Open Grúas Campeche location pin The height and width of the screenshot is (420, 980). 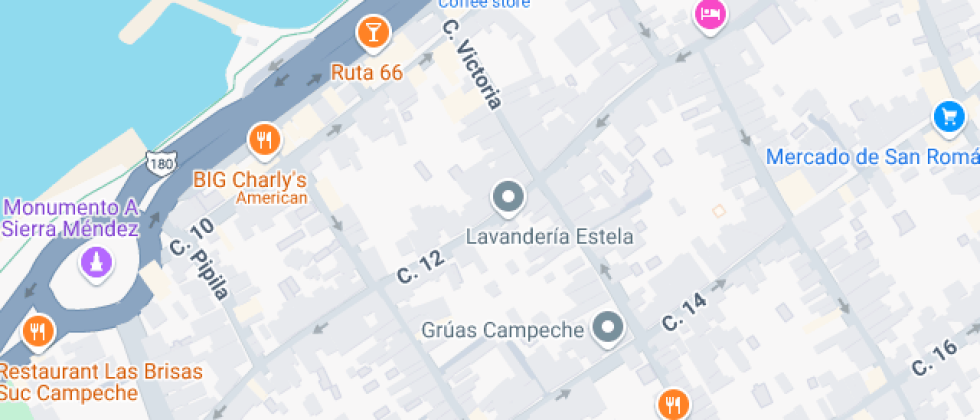click(607, 327)
